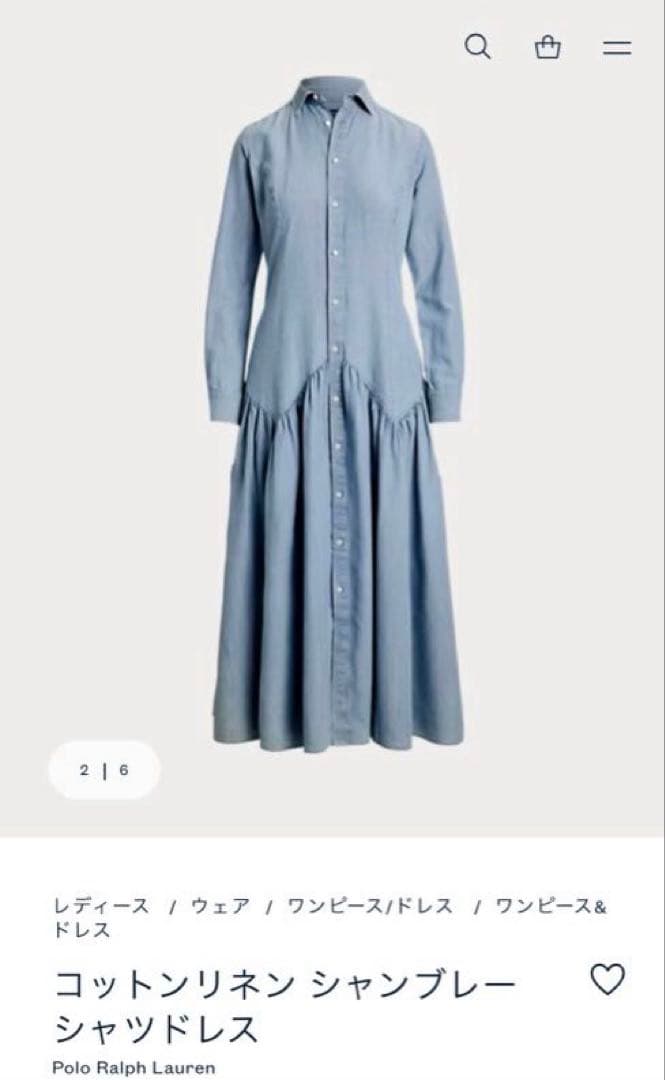The width and height of the screenshot is (665, 1080).
Task: Open the search magnifier icon
Action: pos(478,46)
